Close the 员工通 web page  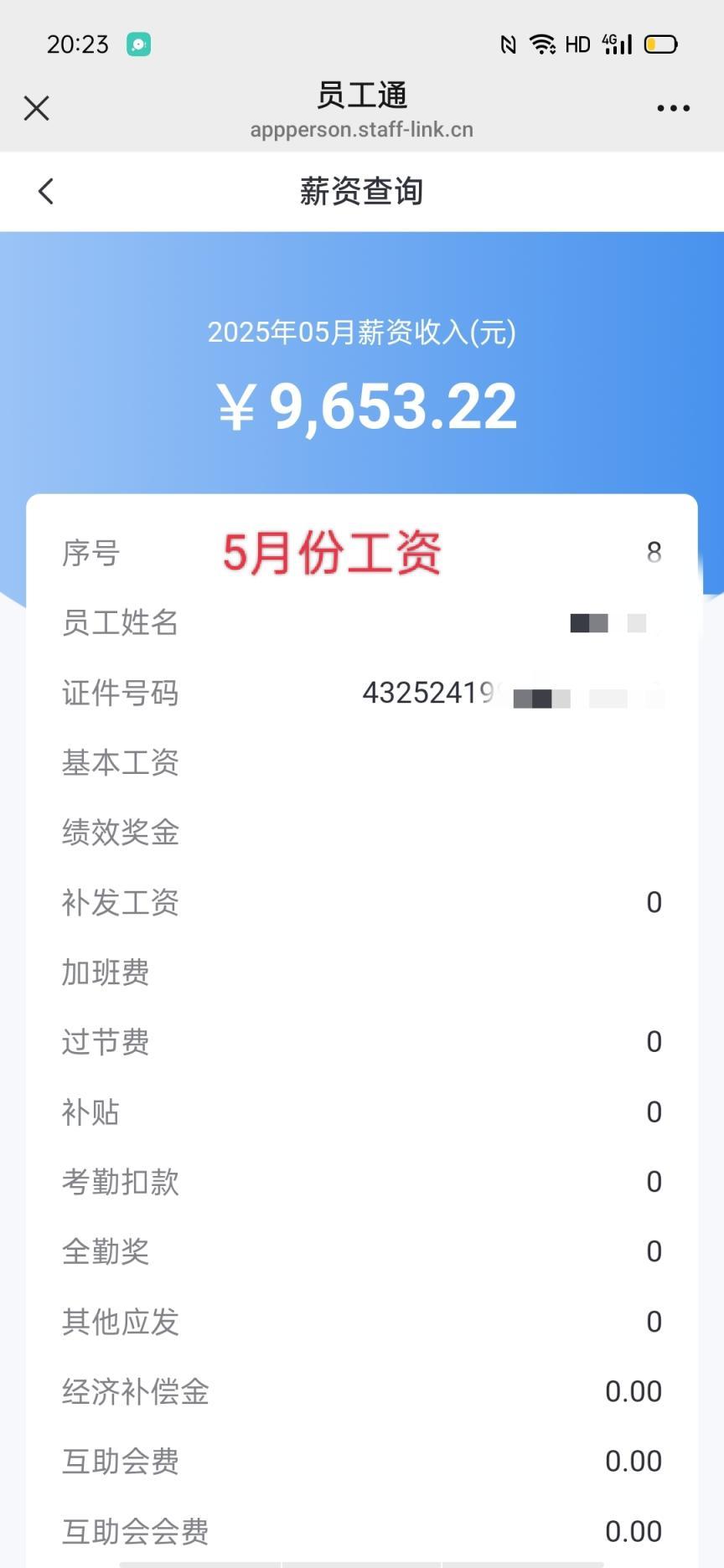[x=37, y=108]
